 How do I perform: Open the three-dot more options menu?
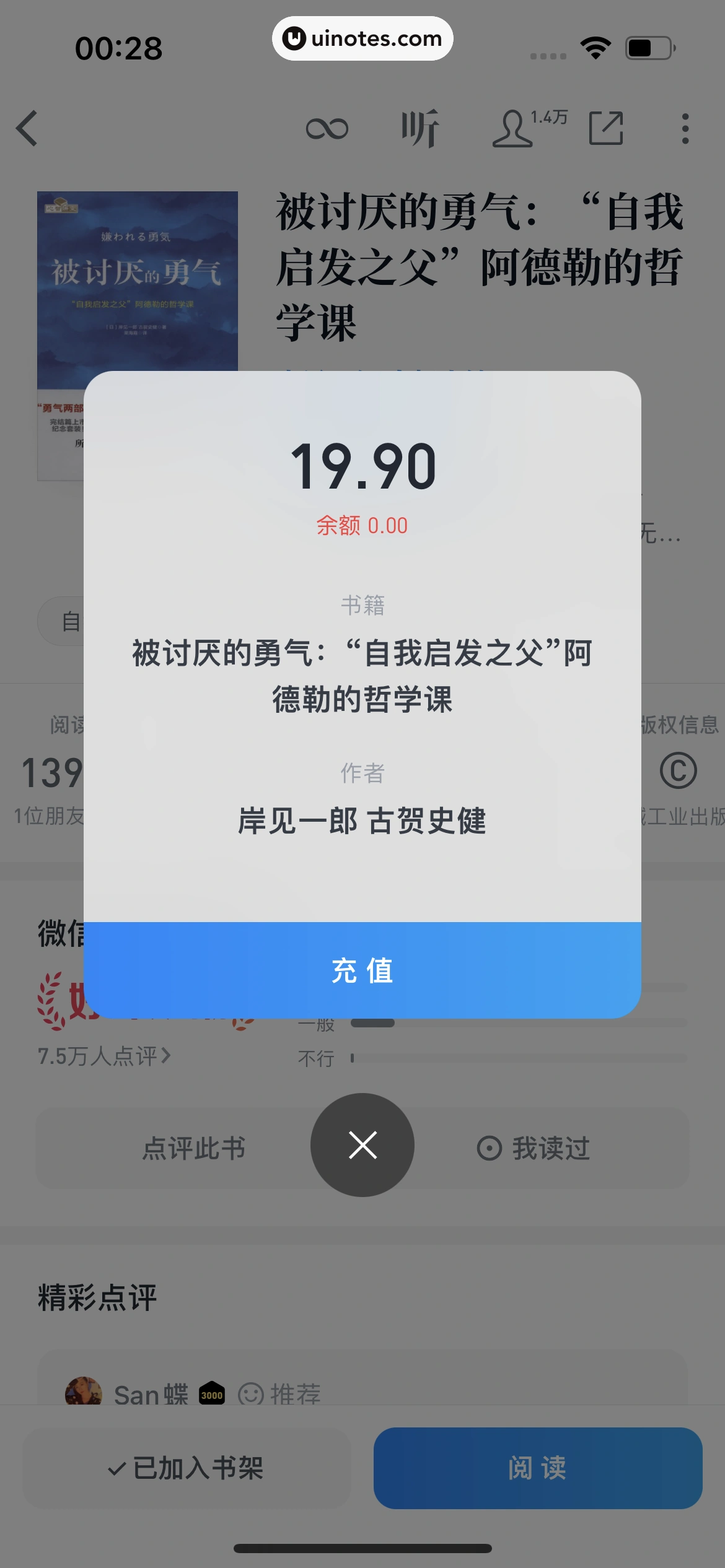(684, 128)
